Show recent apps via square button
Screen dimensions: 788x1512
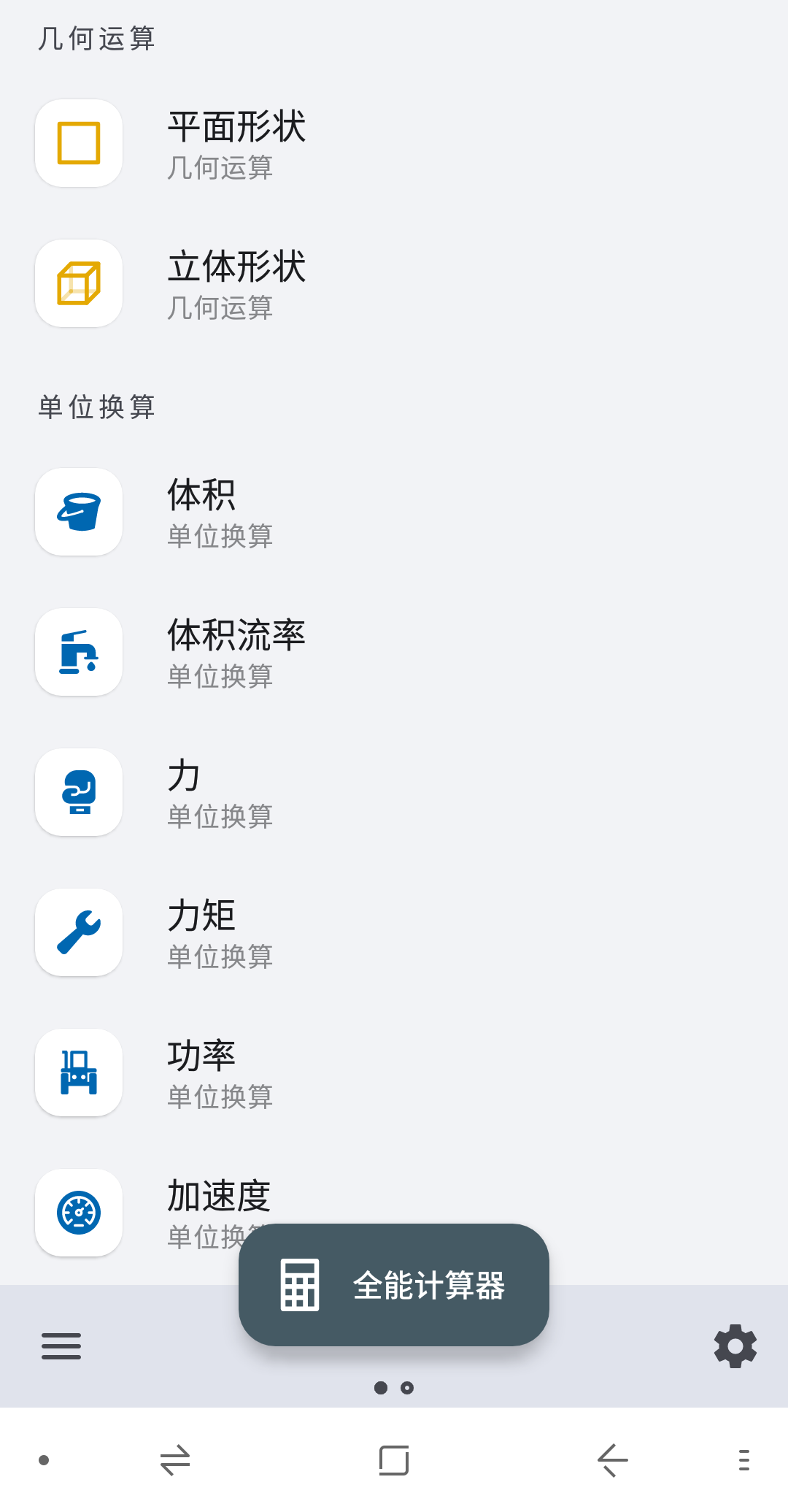(394, 1460)
